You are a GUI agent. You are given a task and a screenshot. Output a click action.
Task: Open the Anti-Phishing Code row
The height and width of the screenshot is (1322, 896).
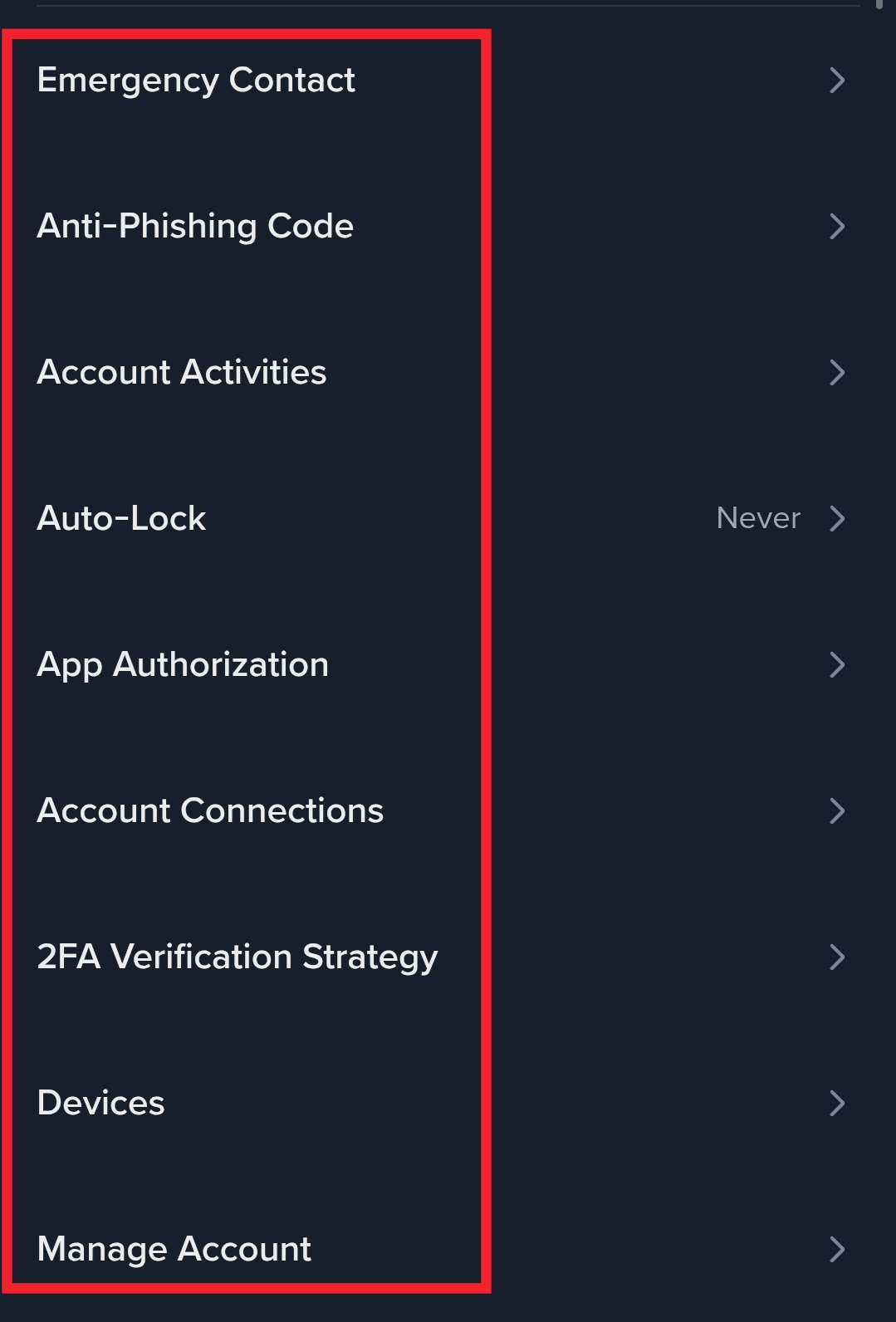coord(195,227)
